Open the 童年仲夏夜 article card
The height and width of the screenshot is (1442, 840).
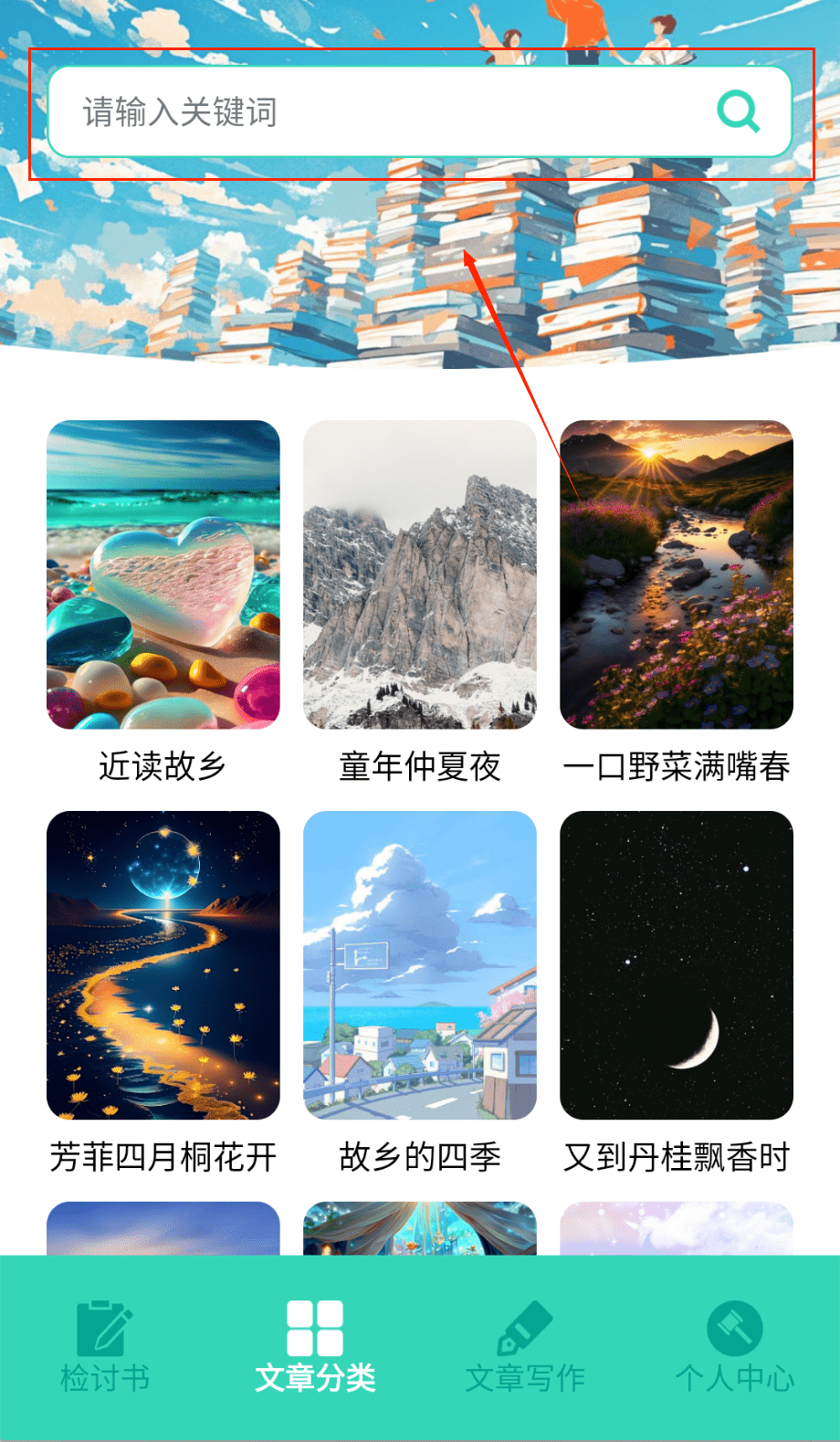pos(420,575)
